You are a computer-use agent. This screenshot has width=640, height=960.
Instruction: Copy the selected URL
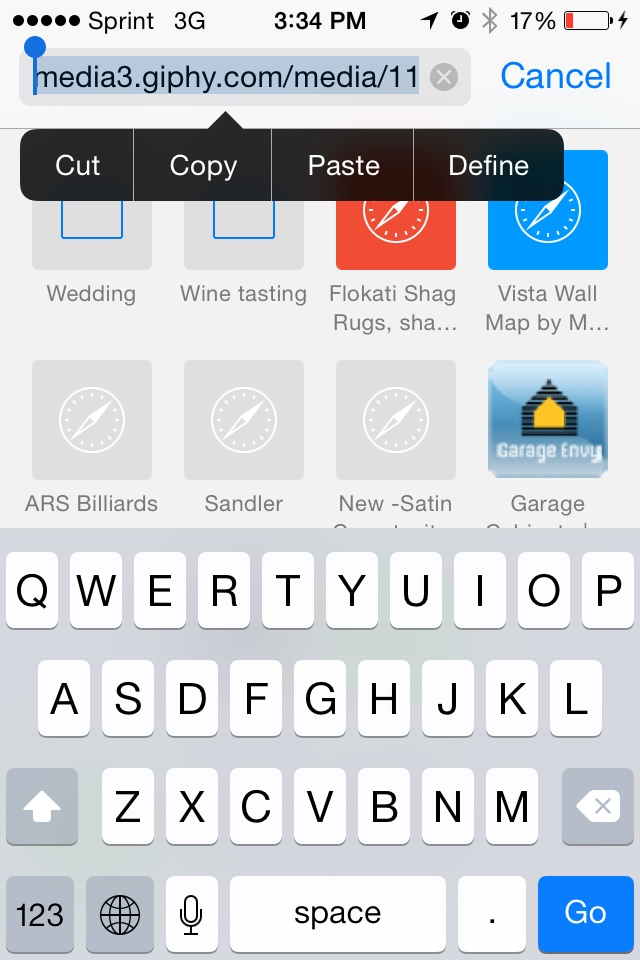pos(203,165)
